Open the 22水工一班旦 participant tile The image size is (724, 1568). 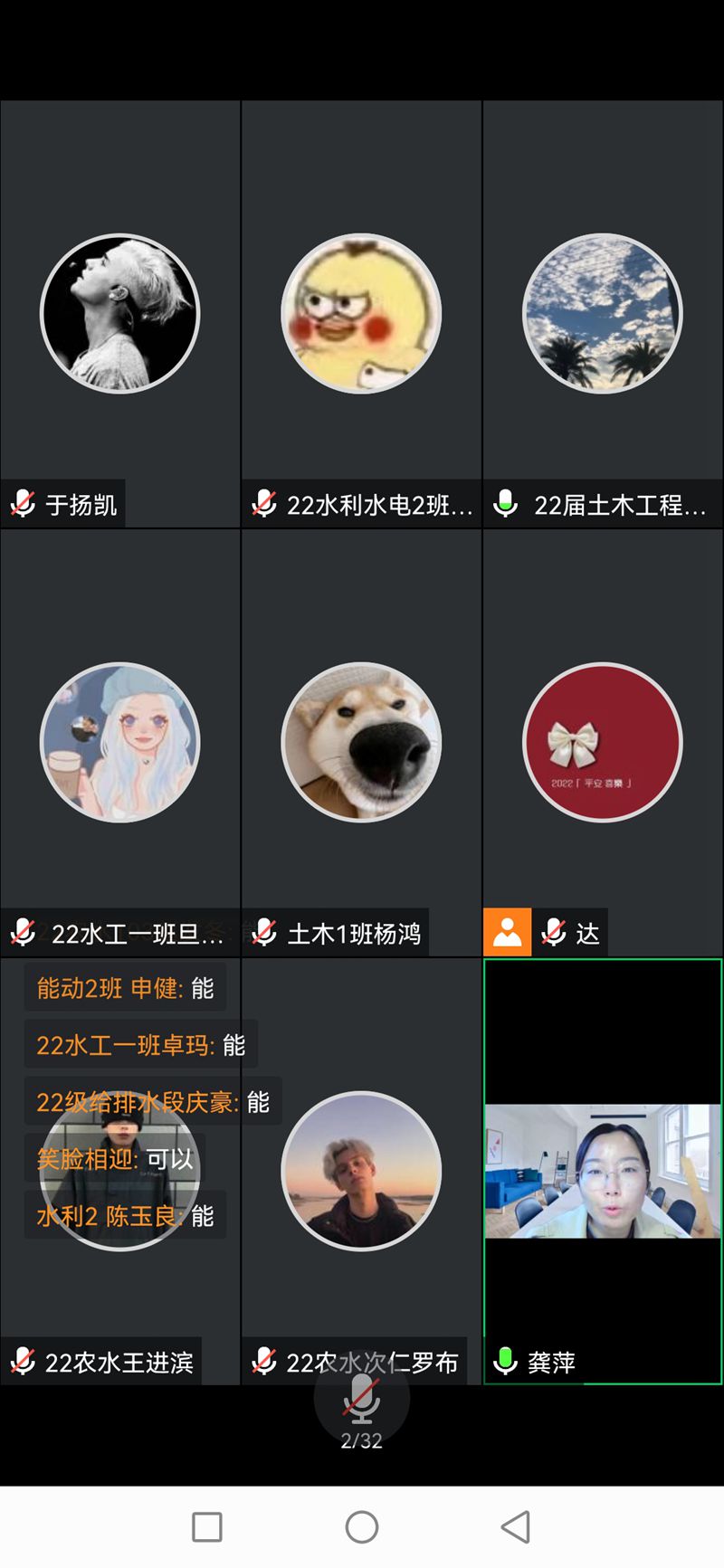[x=120, y=742]
